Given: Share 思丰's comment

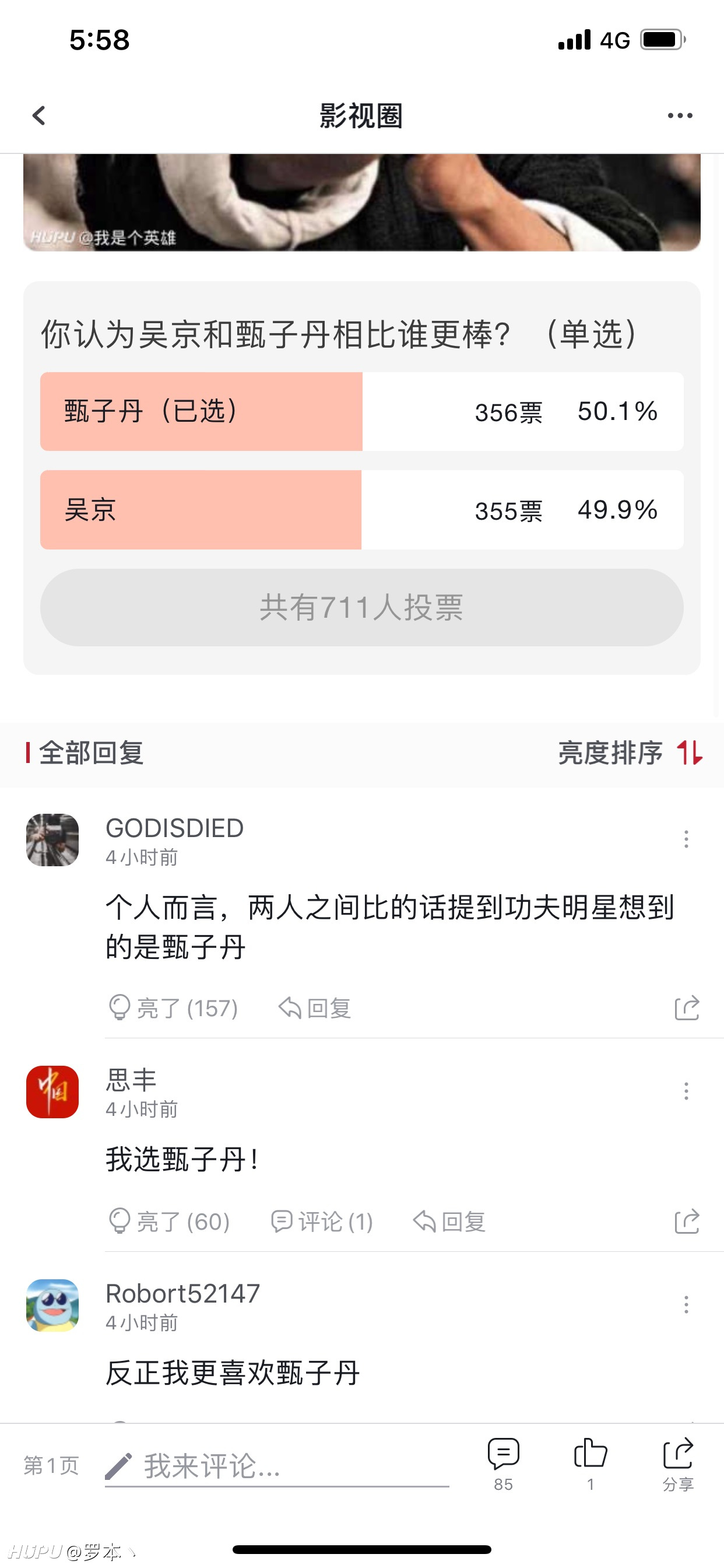Looking at the screenshot, I should click(687, 1221).
